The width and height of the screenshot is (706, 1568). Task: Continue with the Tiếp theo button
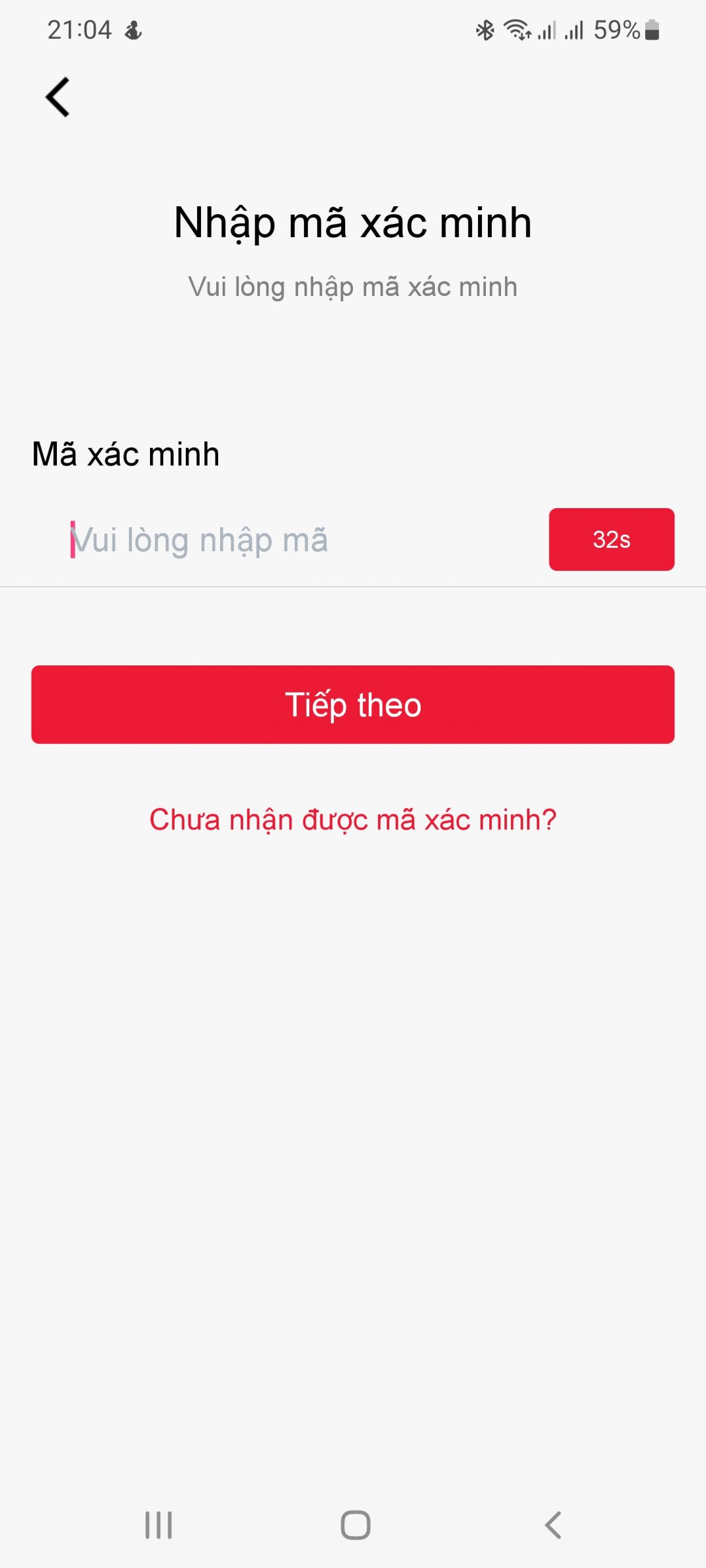[x=353, y=704]
